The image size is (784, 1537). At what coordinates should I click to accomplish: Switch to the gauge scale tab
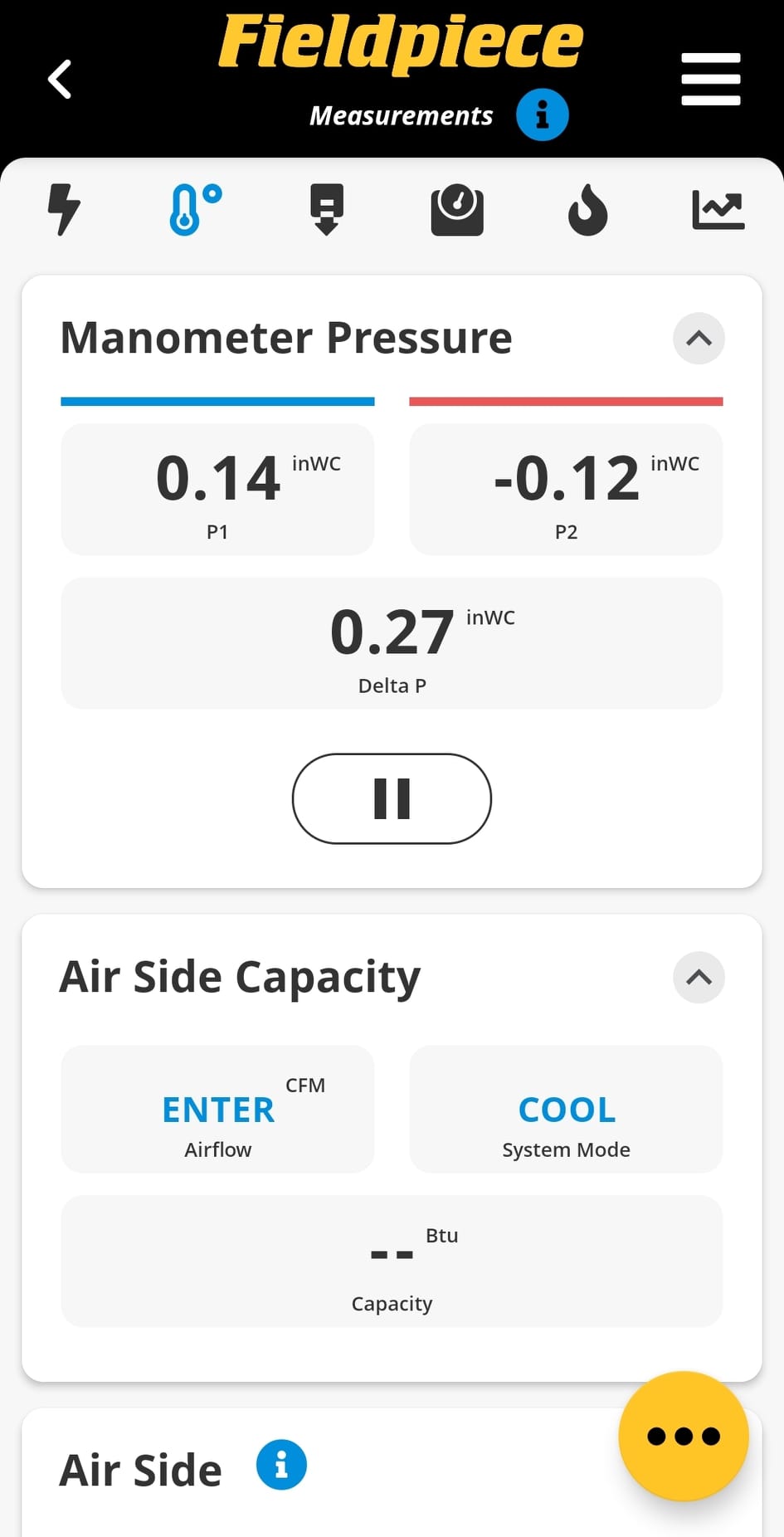tap(457, 209)
